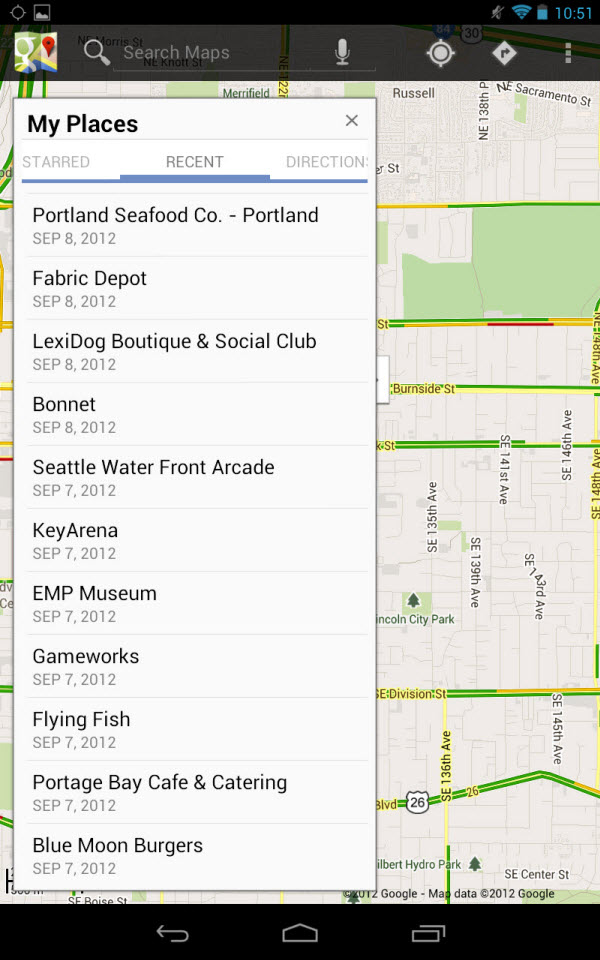Screen dimensions: 600x960
Task: Select the Recent tab
Action: click(x=195, y=162)
